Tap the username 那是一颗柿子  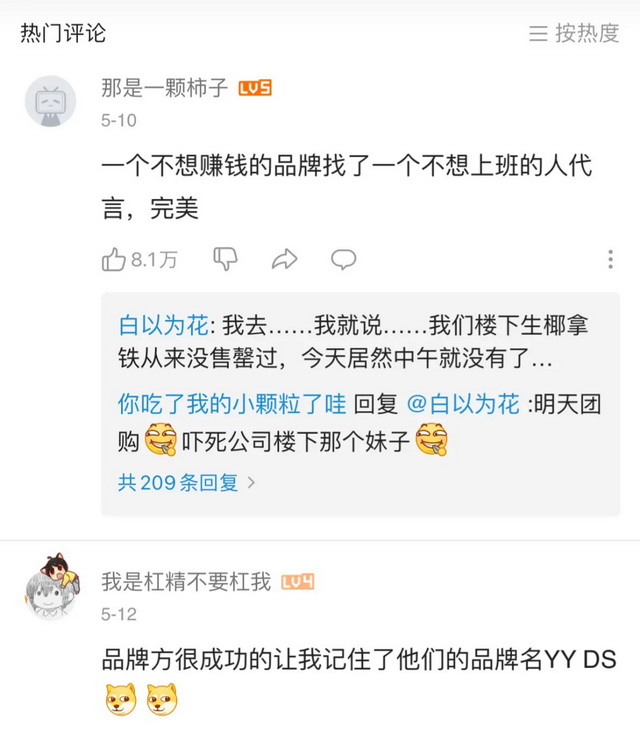pyautogui.click(x=165, y=88)
